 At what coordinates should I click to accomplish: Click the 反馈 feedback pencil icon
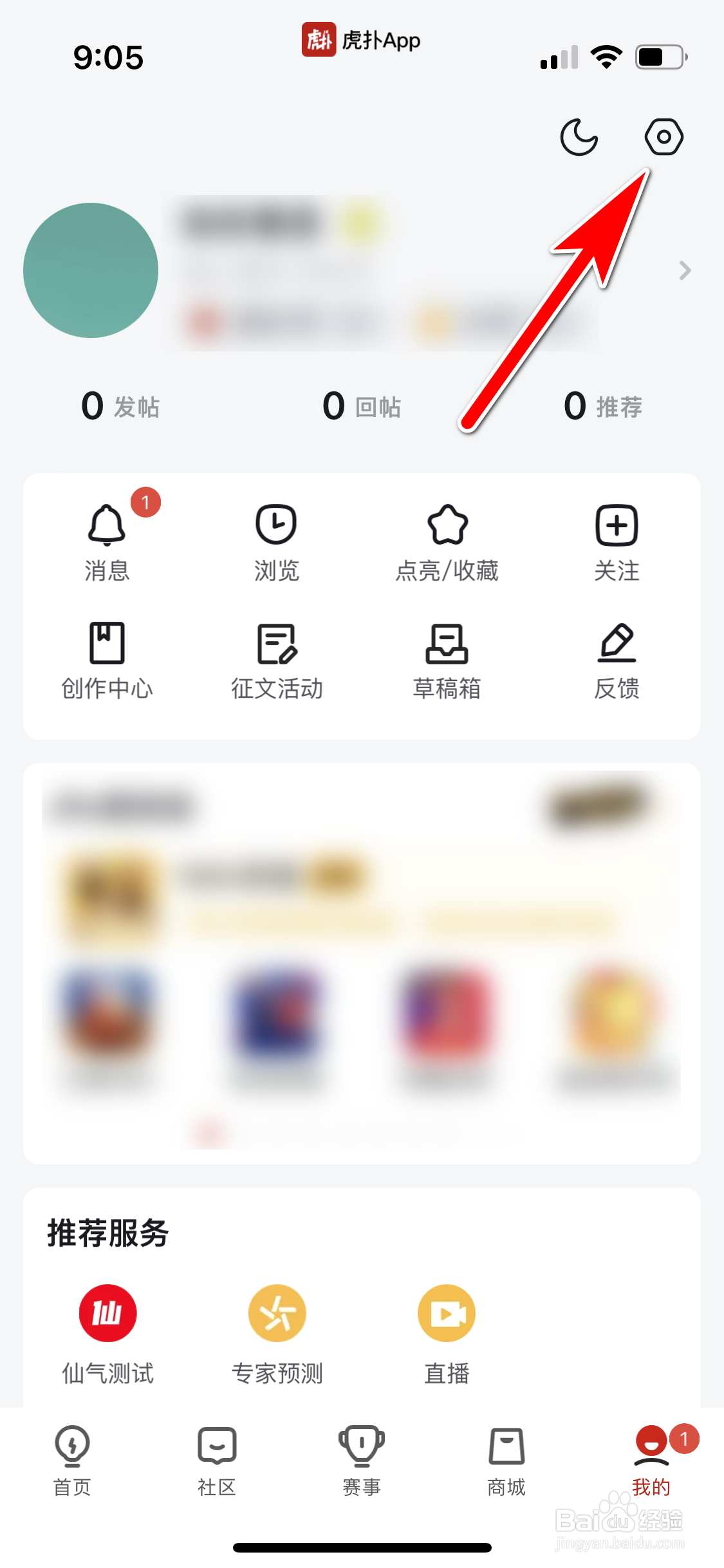(x=617, y=660)
